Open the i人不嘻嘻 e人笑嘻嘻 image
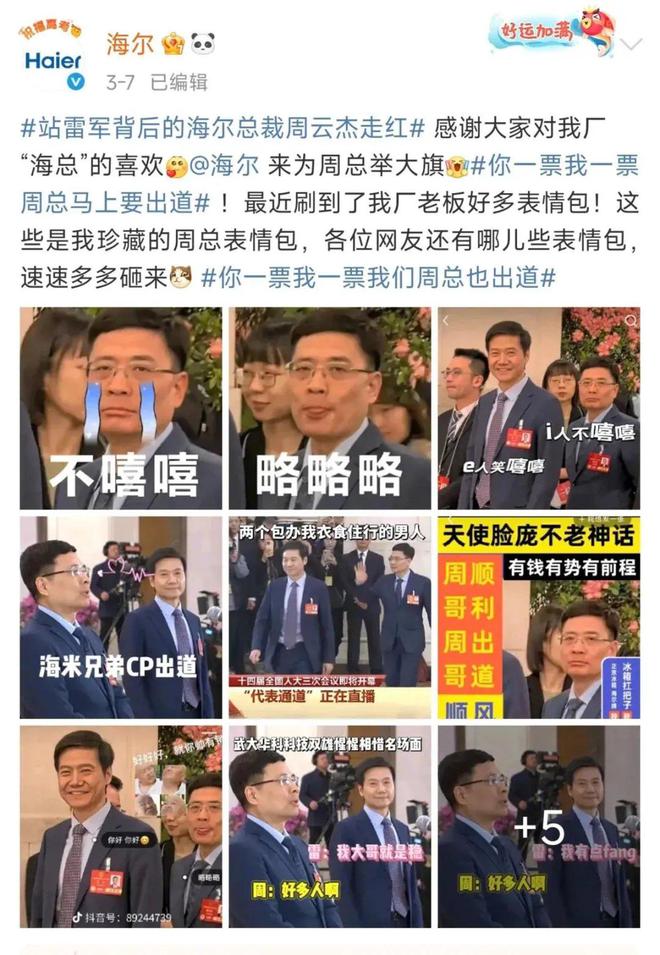Viewport: 660px width, 955px height. pos(538,408)
